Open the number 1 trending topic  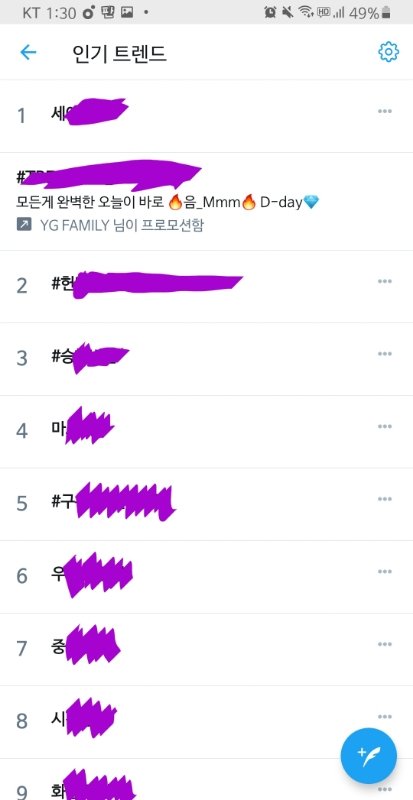pyautogui.click(x=206, y=116)
